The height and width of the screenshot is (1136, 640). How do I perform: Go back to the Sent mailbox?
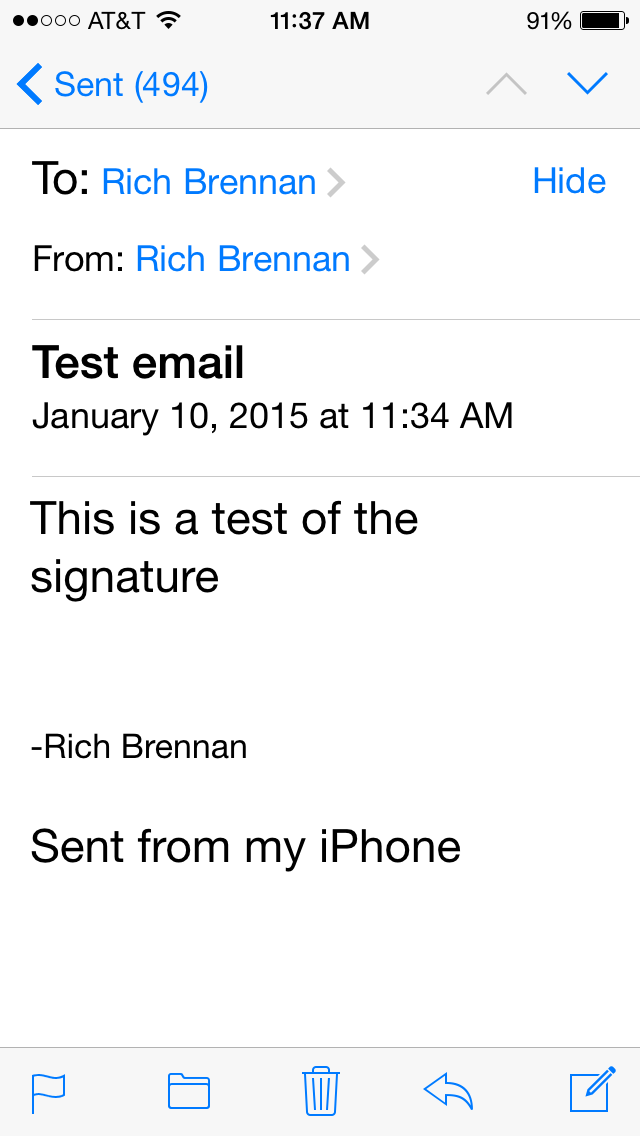[112, 85]
